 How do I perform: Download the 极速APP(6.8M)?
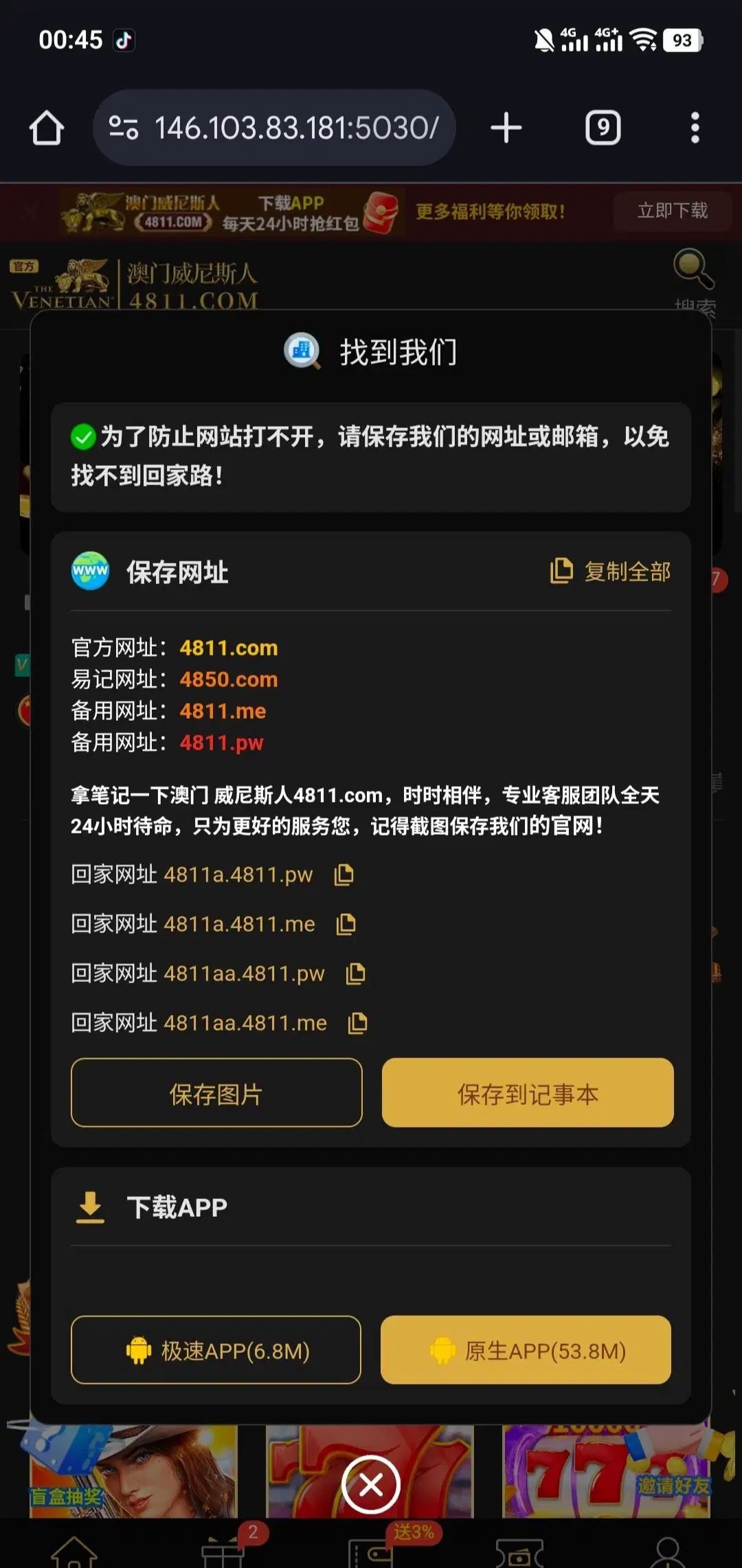(216, 1350)
